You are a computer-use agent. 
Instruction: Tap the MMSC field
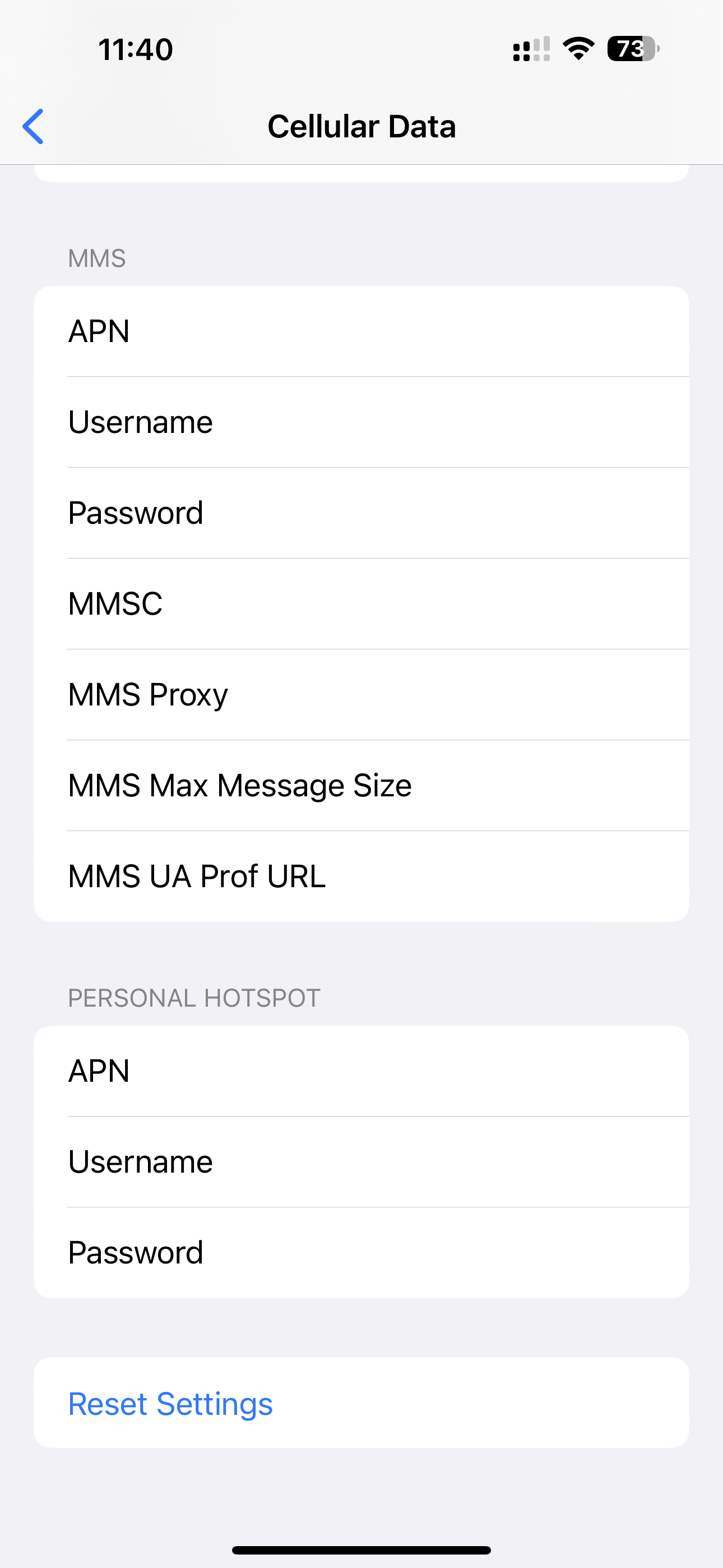tap(361, 604)
